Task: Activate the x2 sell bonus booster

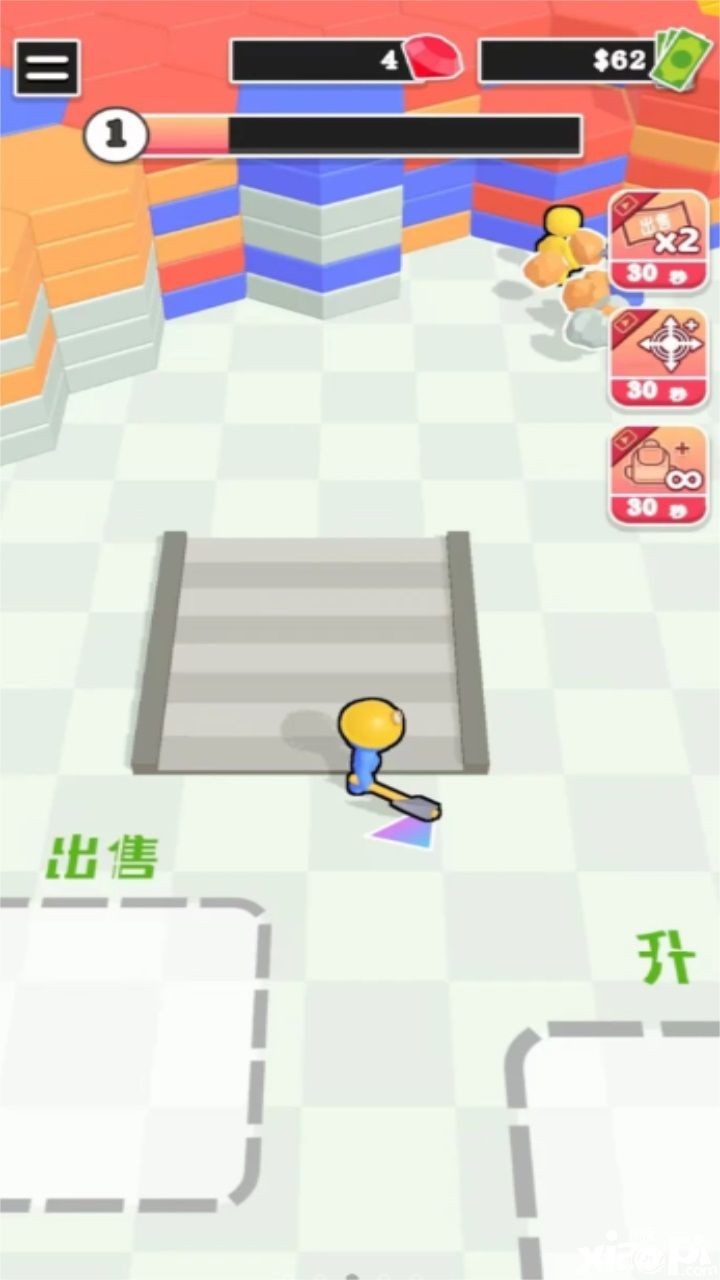Action: click(x=659, y=241)
